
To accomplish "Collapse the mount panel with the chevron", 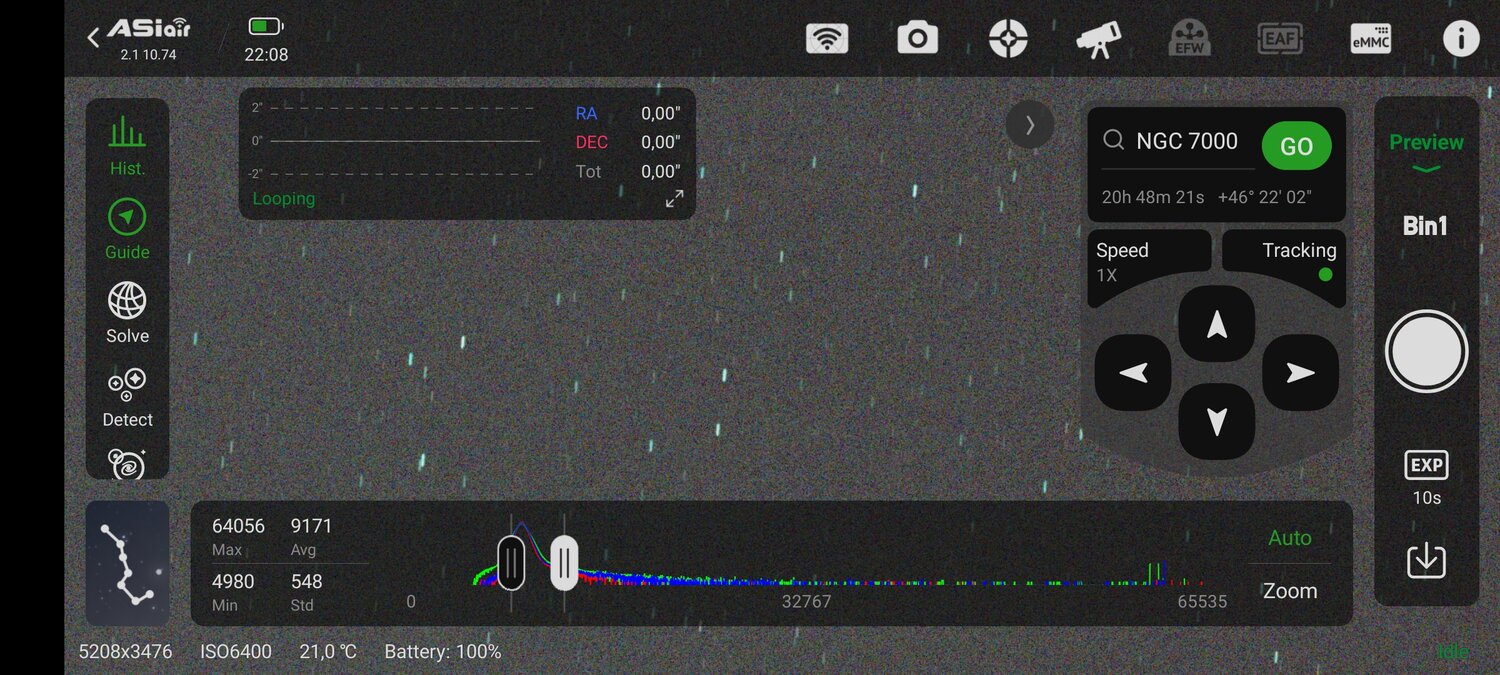I will pos(1029,125).
